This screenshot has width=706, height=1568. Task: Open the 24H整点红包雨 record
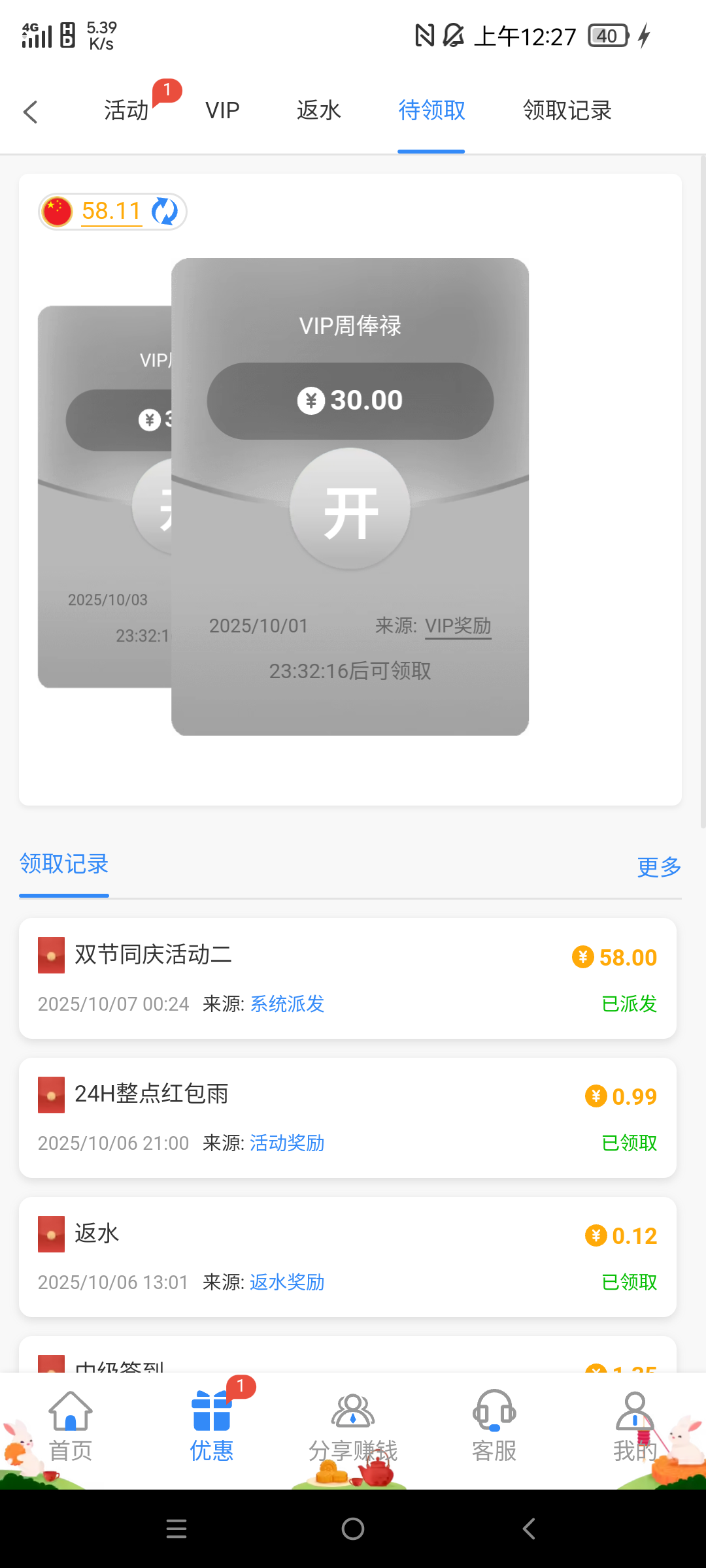click(x=347, y=1117)
